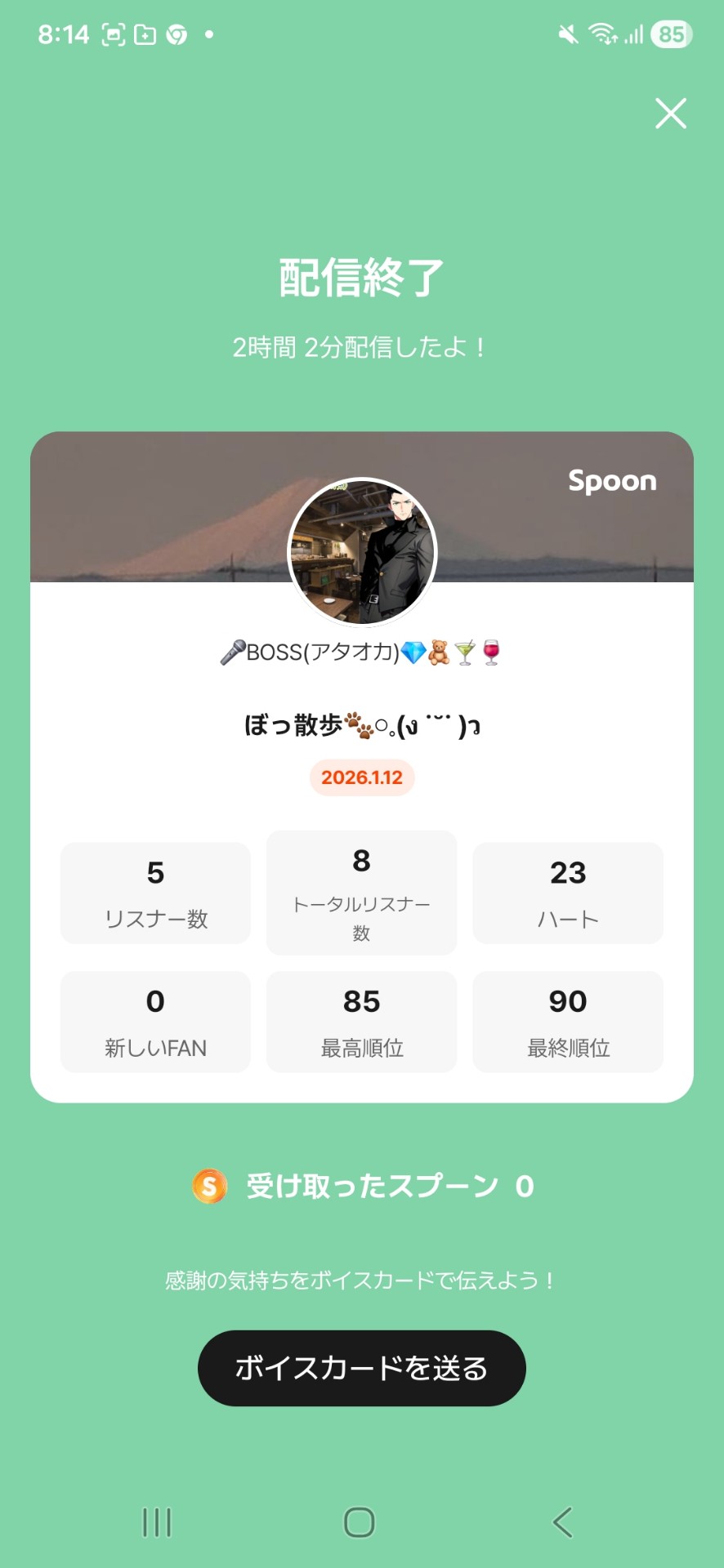Open the 2026.1.12 date badge
This screenshot has width=724, height=1568.
coord(362,777)
